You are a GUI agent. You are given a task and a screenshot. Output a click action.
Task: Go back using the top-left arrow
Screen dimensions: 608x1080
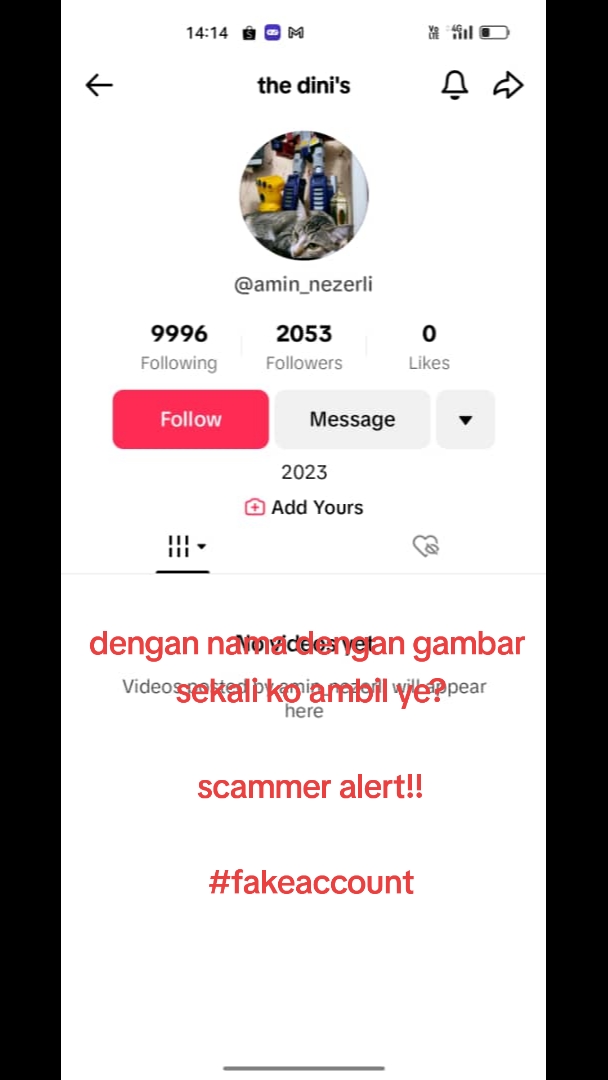tap(99, 85)
